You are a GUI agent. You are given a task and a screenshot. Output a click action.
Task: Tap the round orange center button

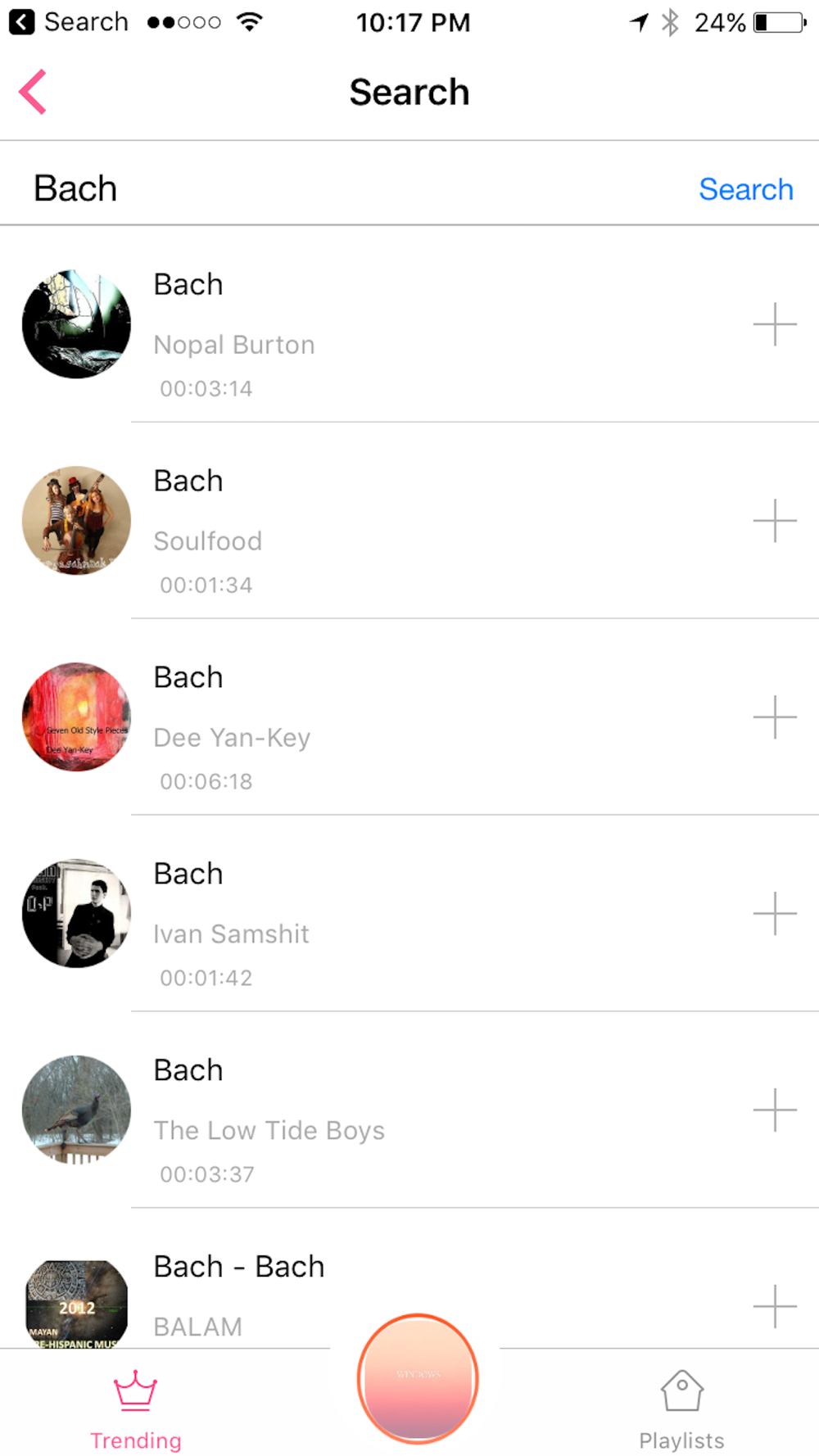[x=418, y=1377]
